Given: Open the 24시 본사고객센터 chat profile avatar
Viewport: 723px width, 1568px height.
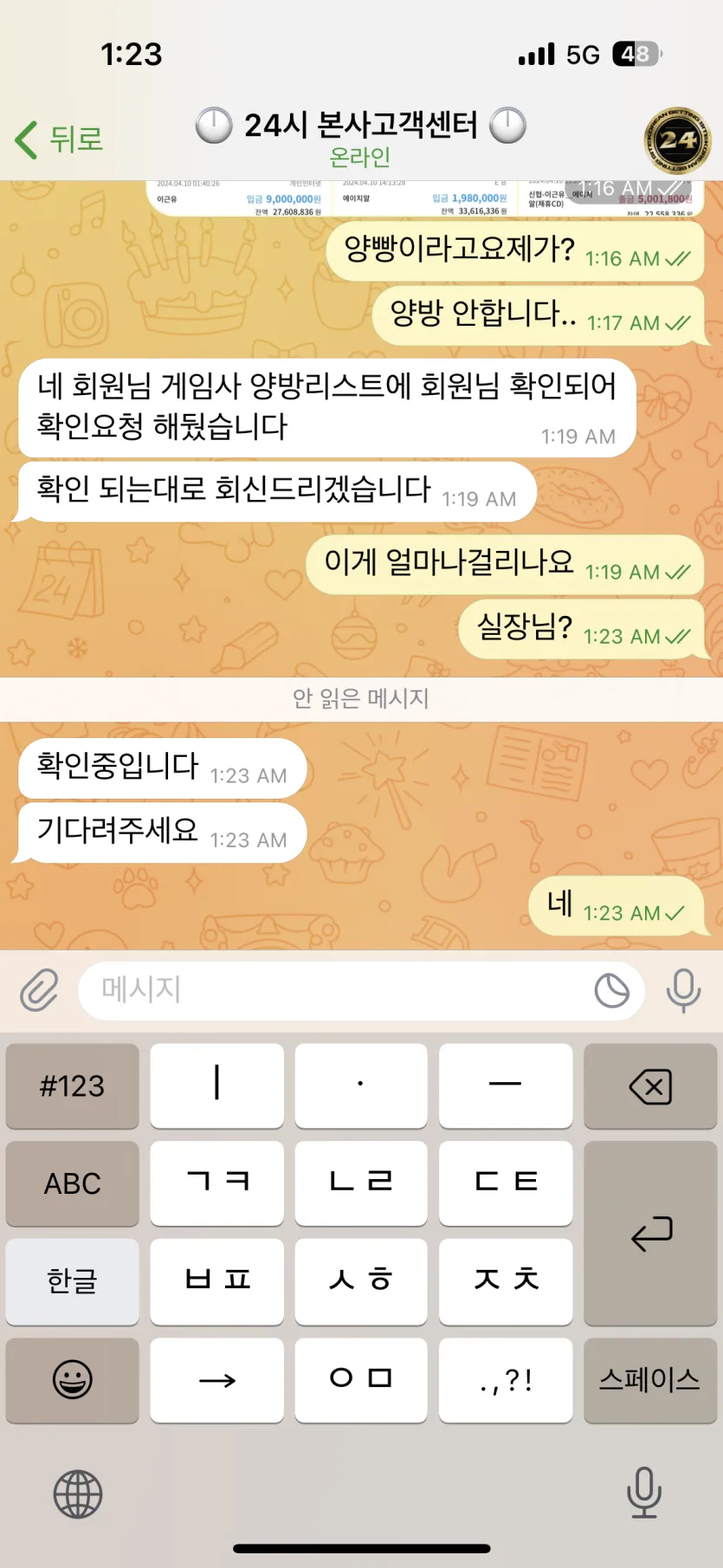Looking at the screenshot, I should click(677, 140).
